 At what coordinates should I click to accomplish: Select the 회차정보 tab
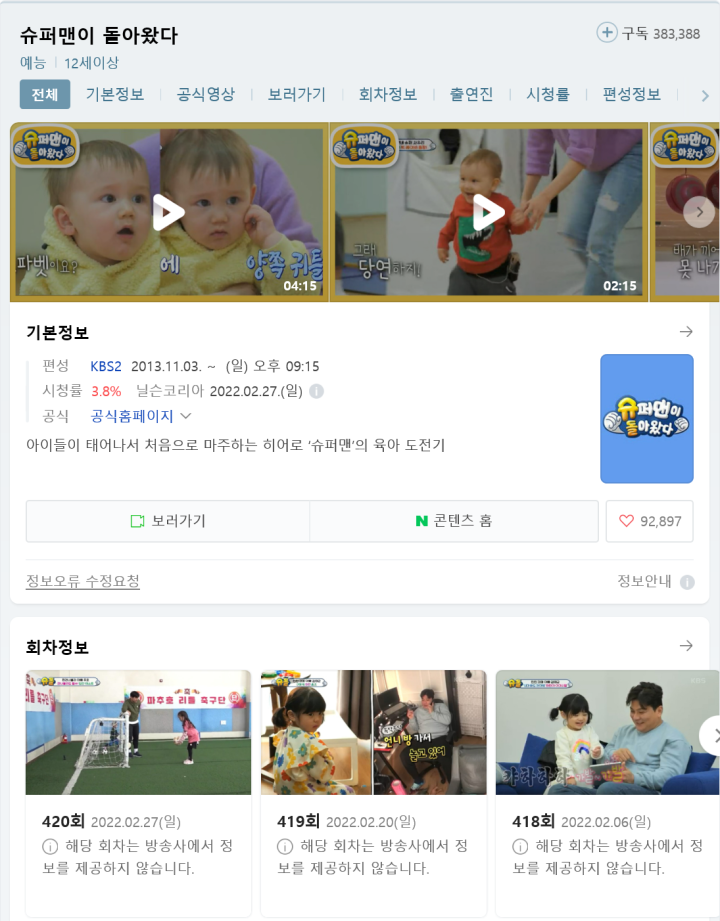tap(388, 94)
